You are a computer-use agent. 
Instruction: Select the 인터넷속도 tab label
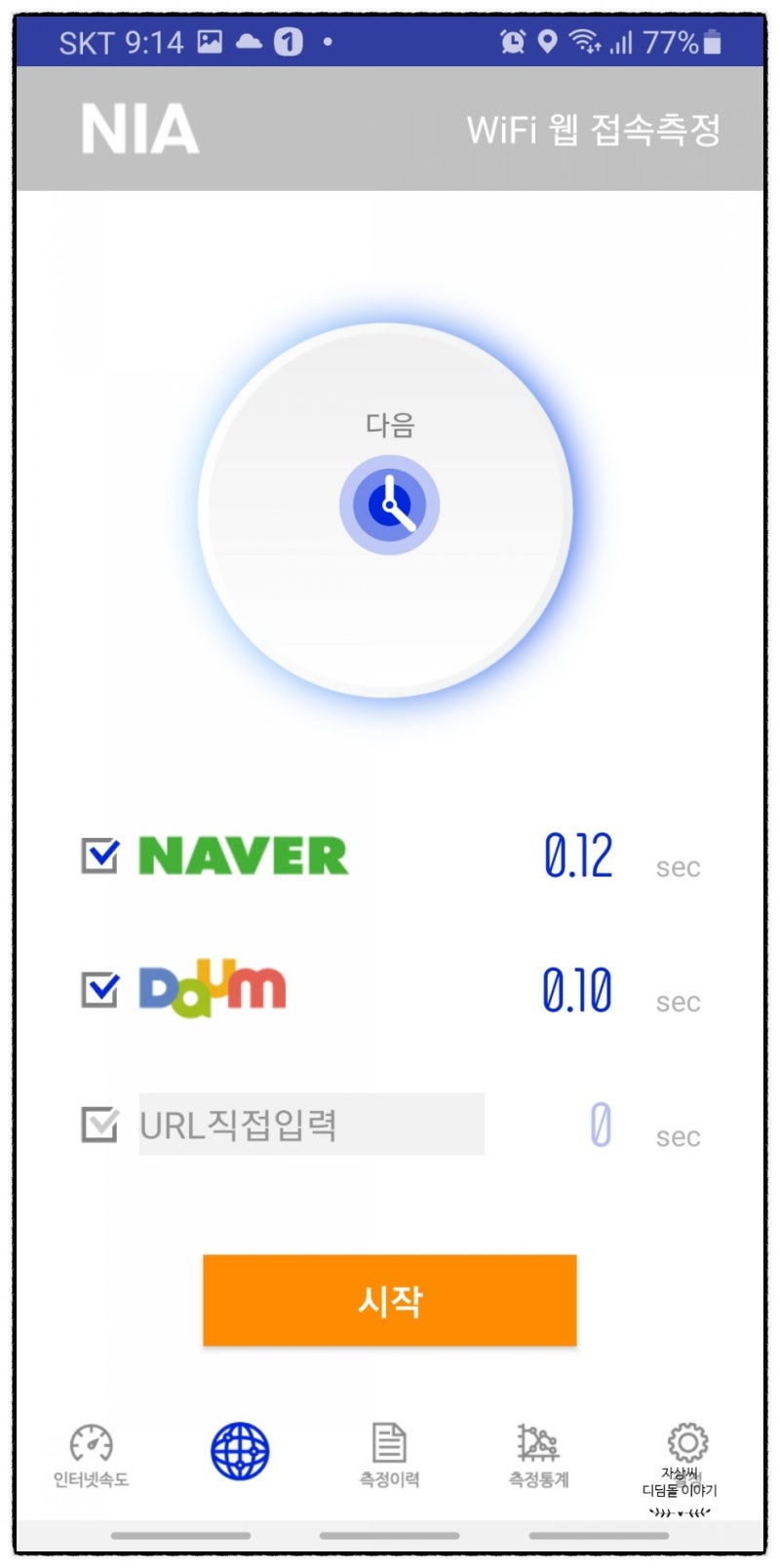(x=91, y=1478)
